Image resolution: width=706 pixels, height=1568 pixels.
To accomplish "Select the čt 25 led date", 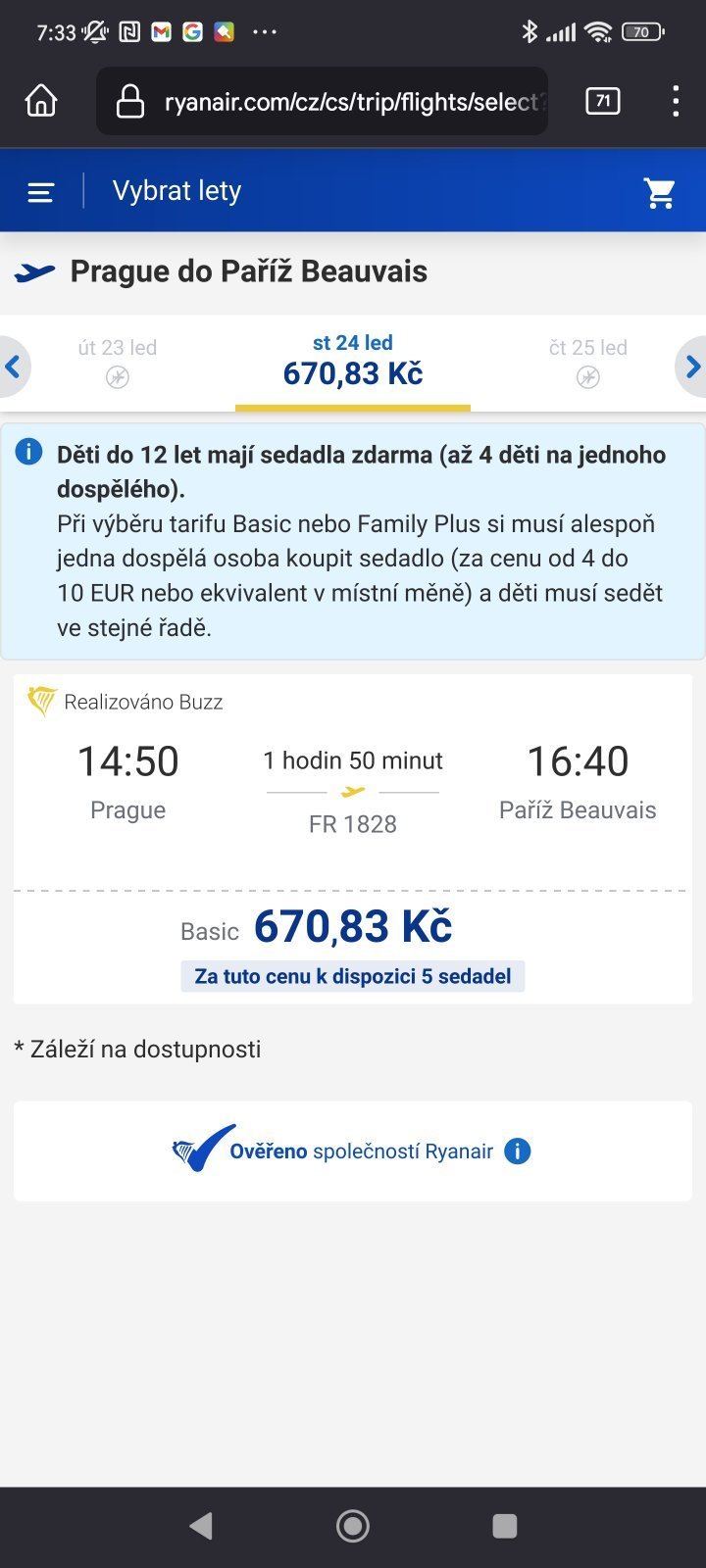I will tap(587, 362).
